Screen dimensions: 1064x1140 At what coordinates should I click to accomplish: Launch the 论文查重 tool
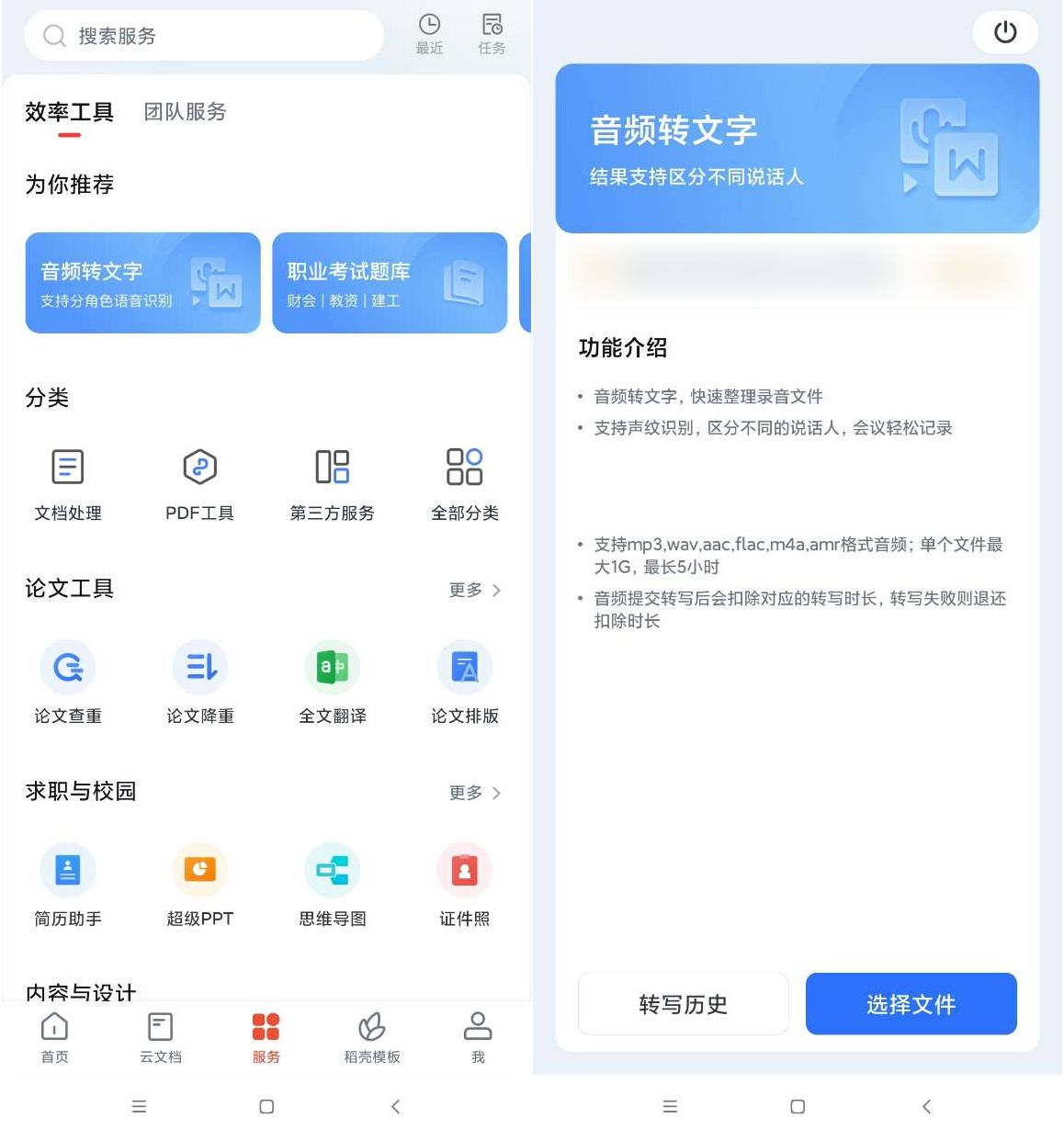pos(68,683)
